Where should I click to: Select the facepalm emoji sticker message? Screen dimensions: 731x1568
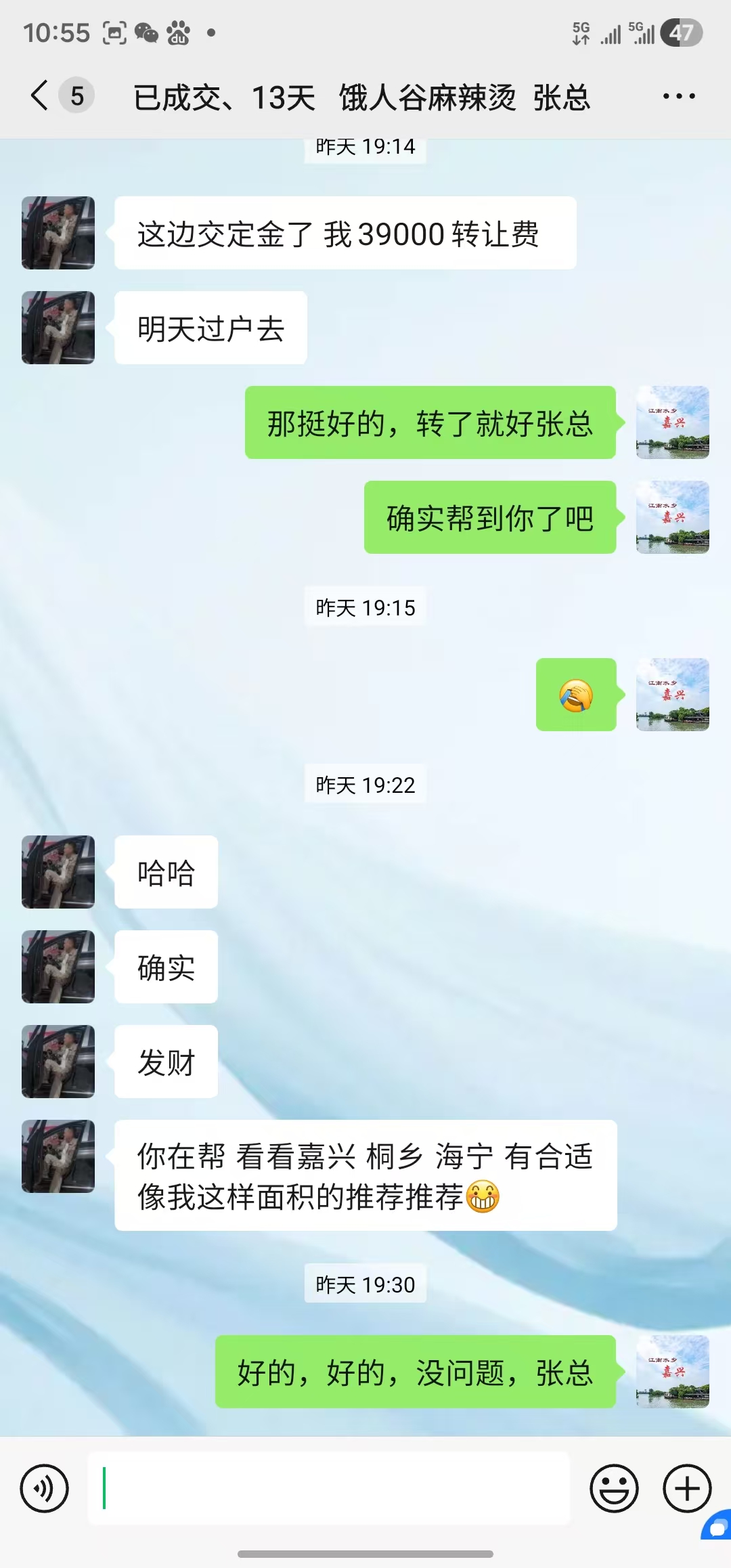click(575, 696)
